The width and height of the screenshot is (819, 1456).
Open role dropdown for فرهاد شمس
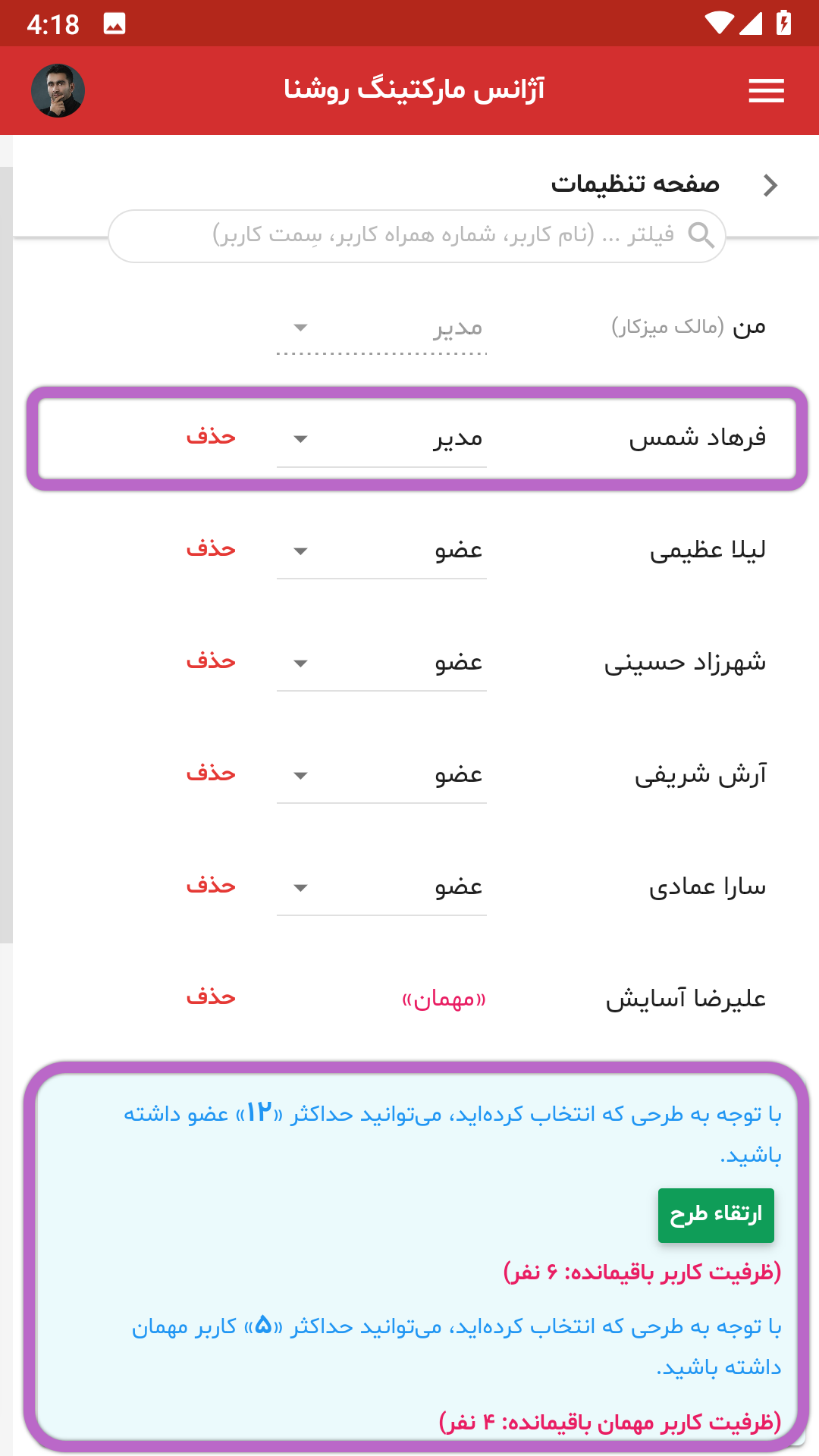coord(381,439)
